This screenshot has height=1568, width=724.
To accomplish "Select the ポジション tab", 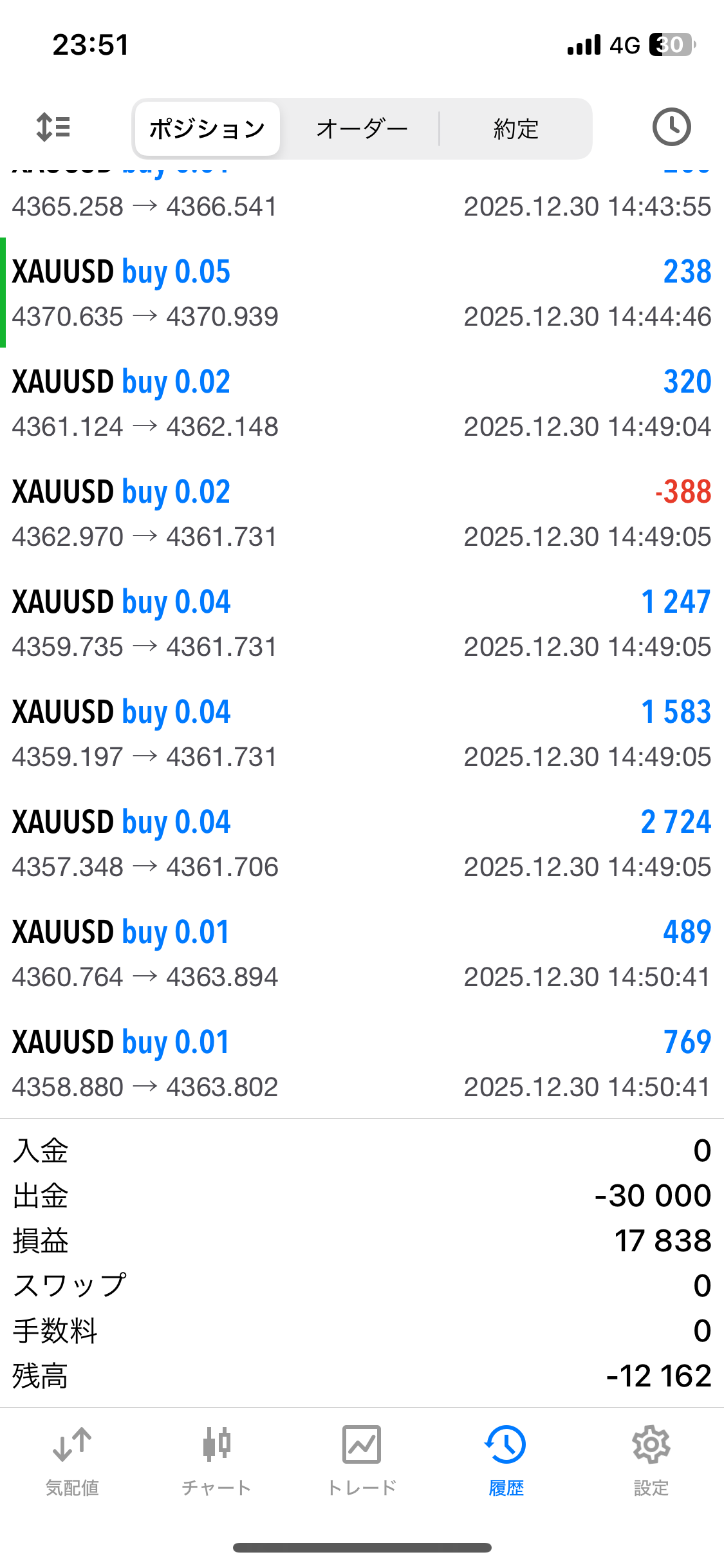I will click(x=207, y=129).
